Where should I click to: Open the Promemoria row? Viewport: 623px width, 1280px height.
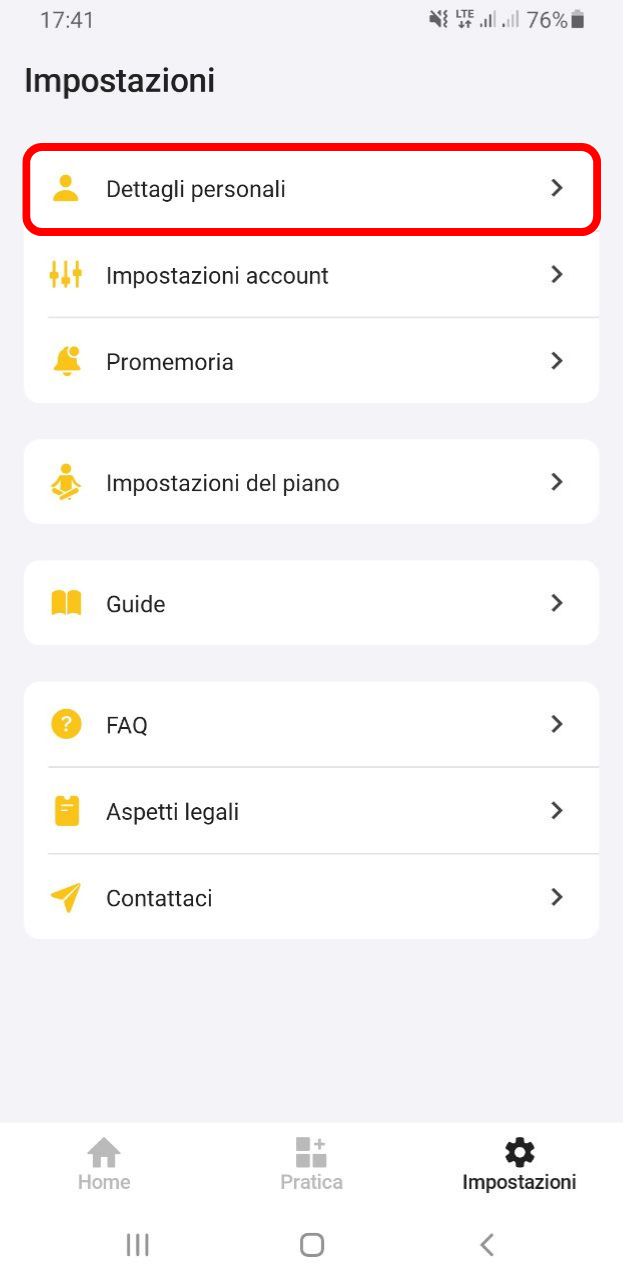point(311,361)
